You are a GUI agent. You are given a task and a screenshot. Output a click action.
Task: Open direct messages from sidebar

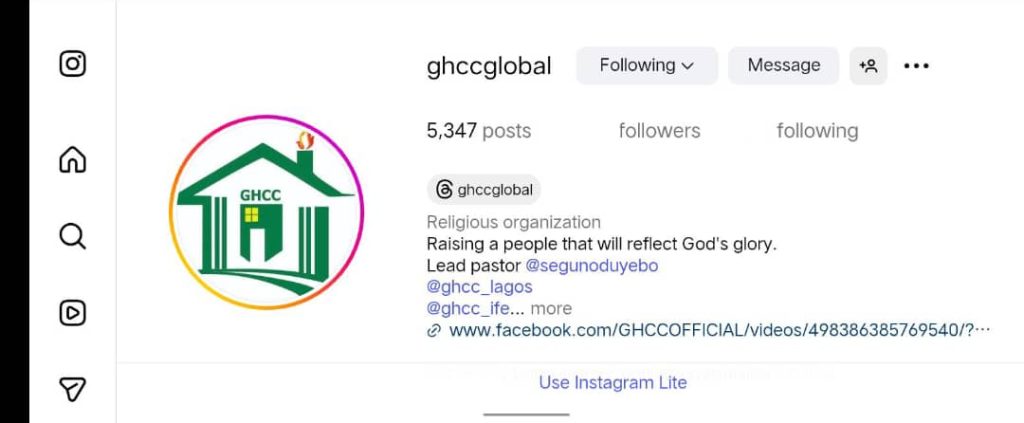(x=72, y=390)
